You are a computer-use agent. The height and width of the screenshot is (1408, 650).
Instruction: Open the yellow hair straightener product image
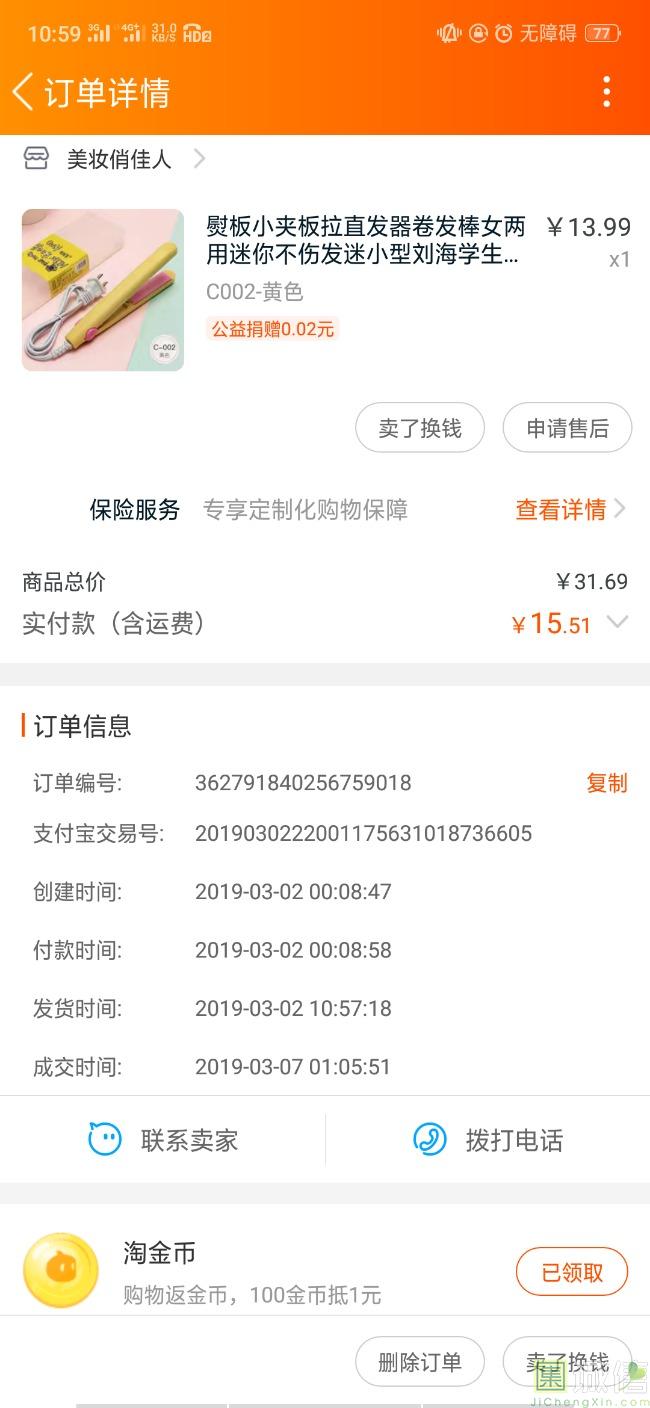tap(103, 290)
